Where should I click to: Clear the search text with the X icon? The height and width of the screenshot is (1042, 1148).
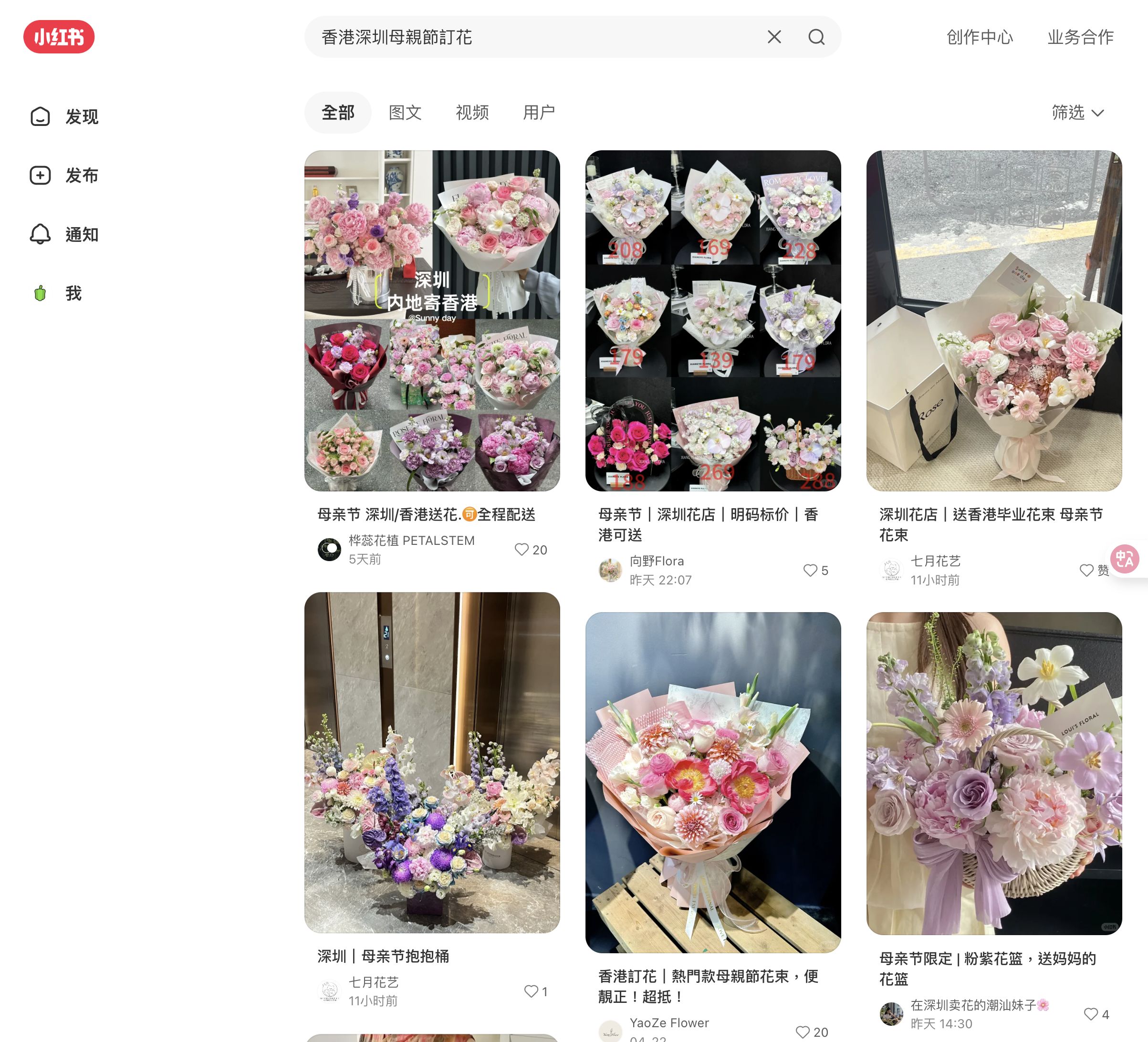click(x=774, y=37)
